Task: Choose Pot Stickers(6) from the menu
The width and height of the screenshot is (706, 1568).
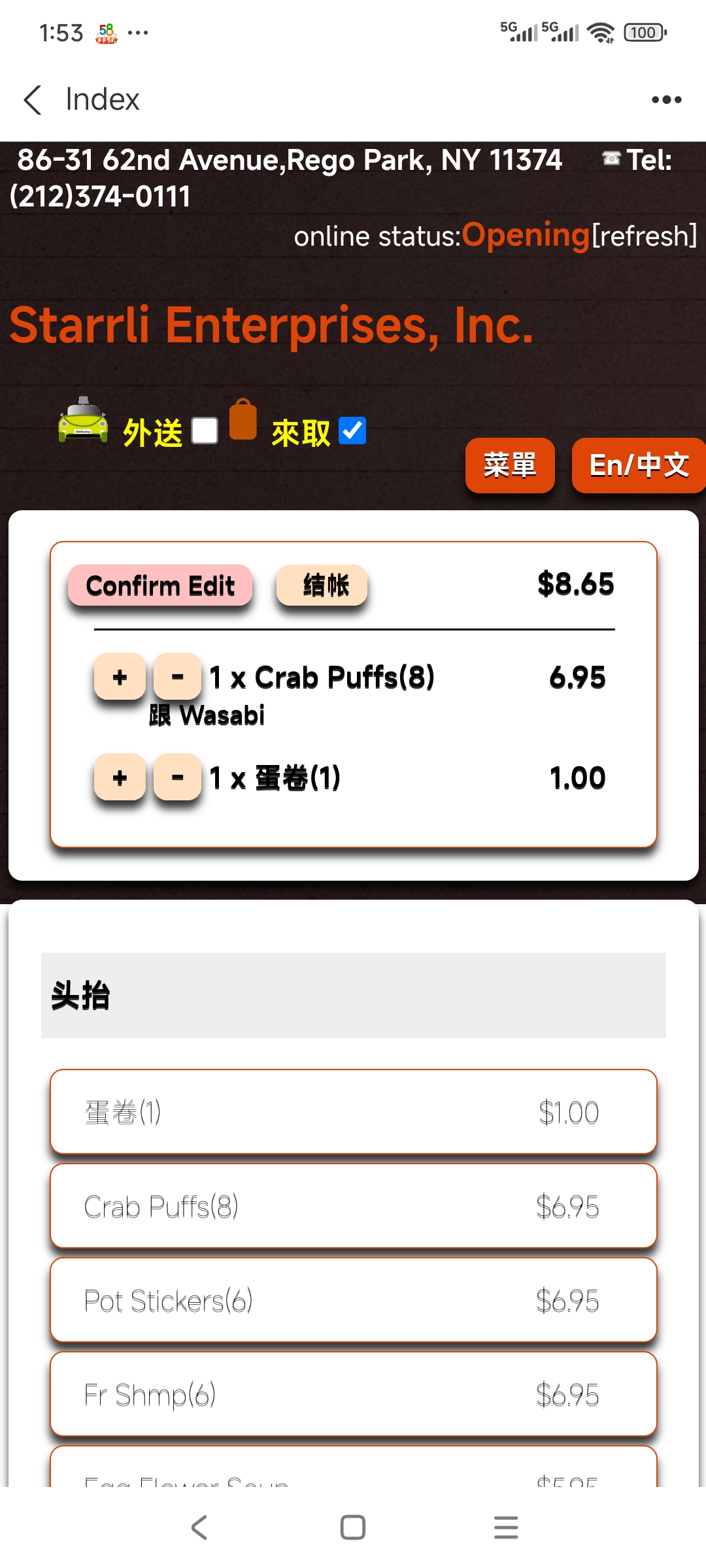Action: coord(353,1300)
